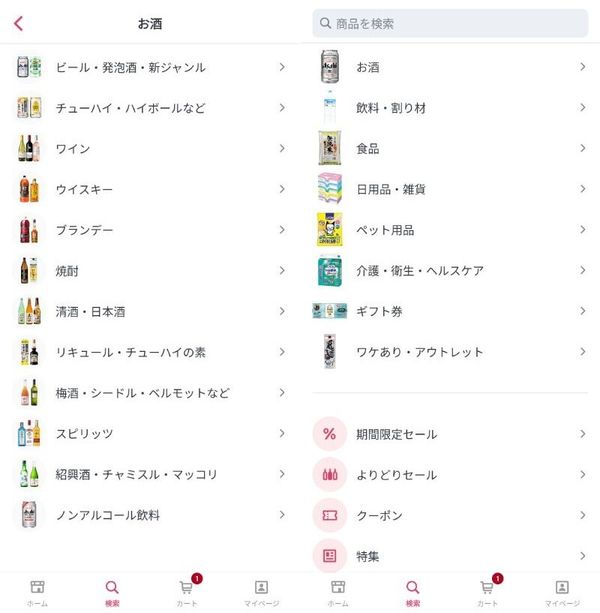Browse the ウイスキー category
This screenshot has height=613, width=600.
click(x=150, y=189)
